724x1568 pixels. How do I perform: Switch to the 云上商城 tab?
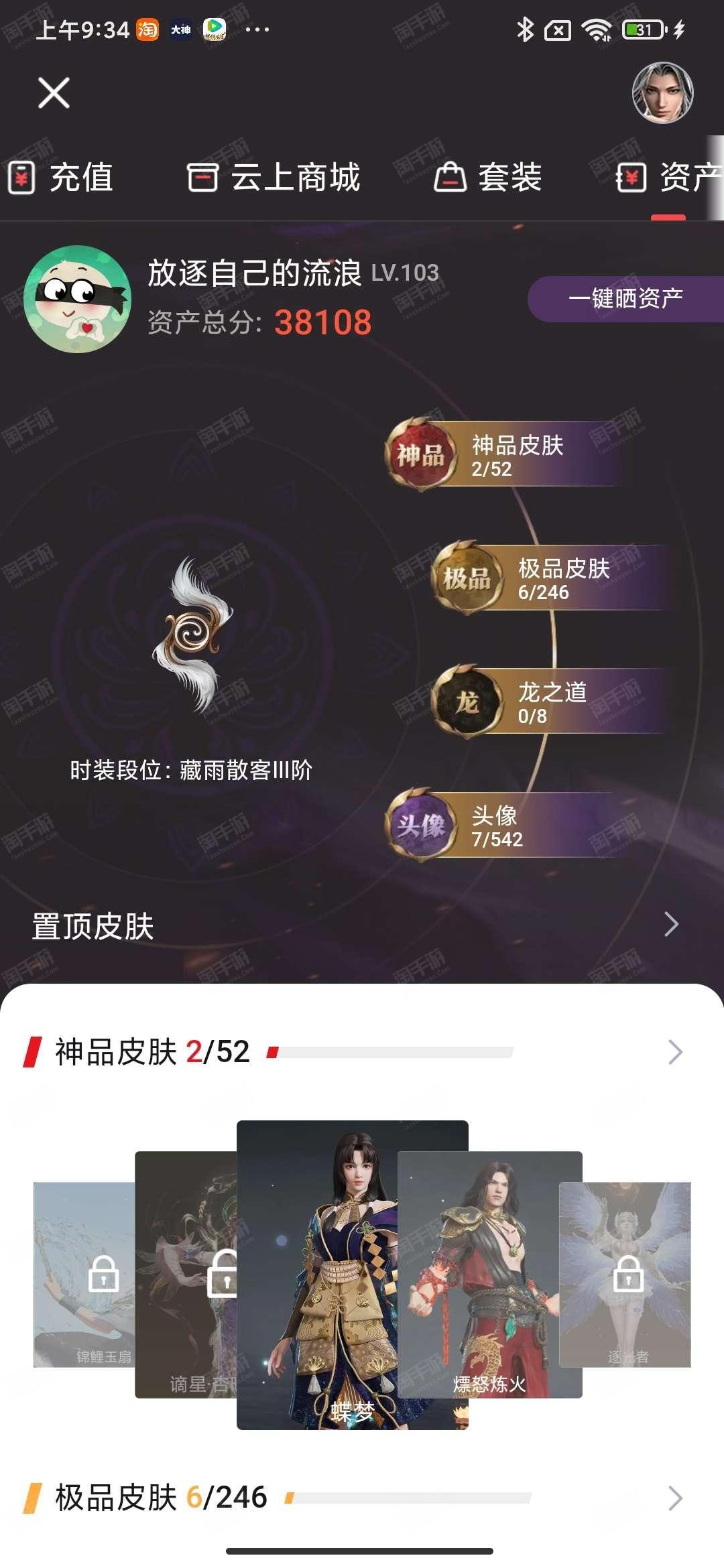274,178
